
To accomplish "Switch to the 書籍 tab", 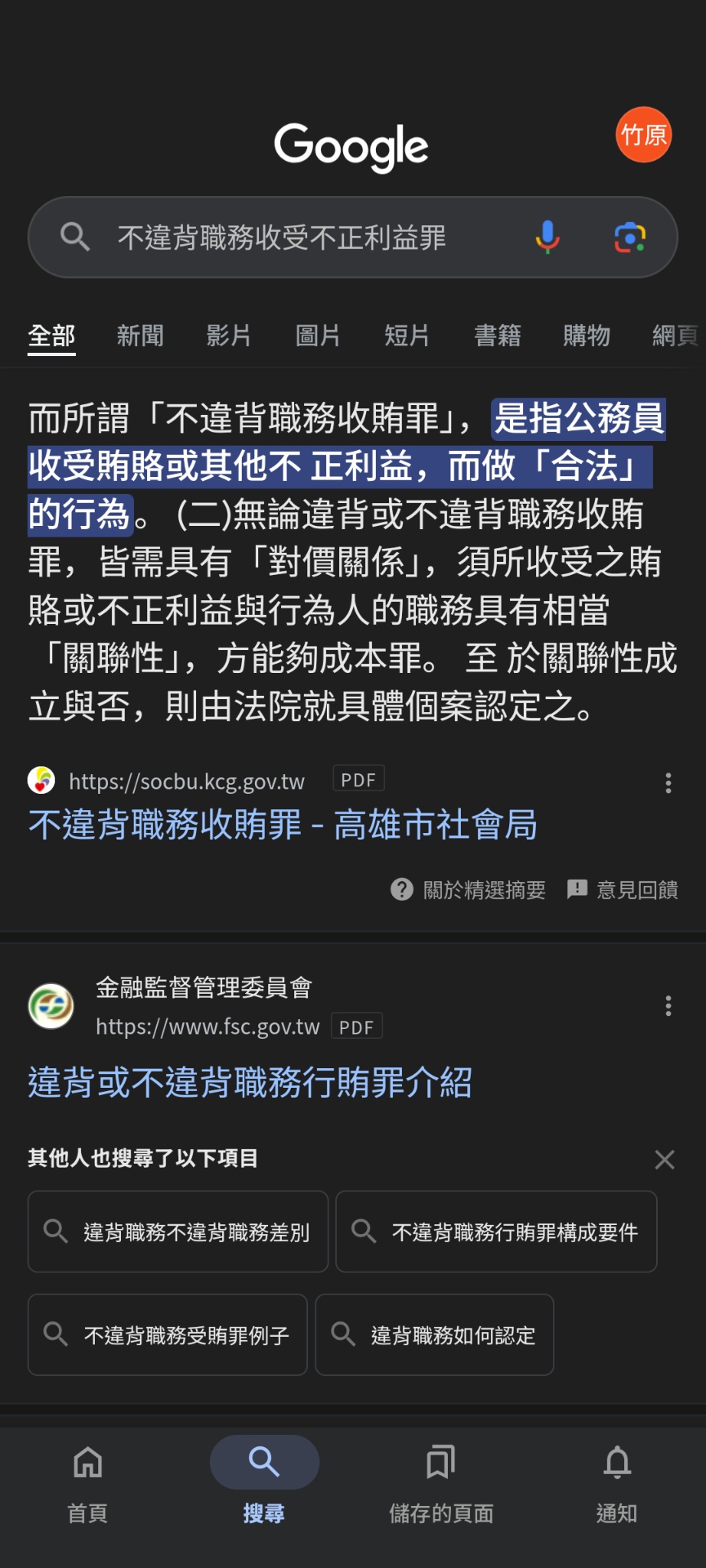I will pyautogui.click(x=498, y=336).
